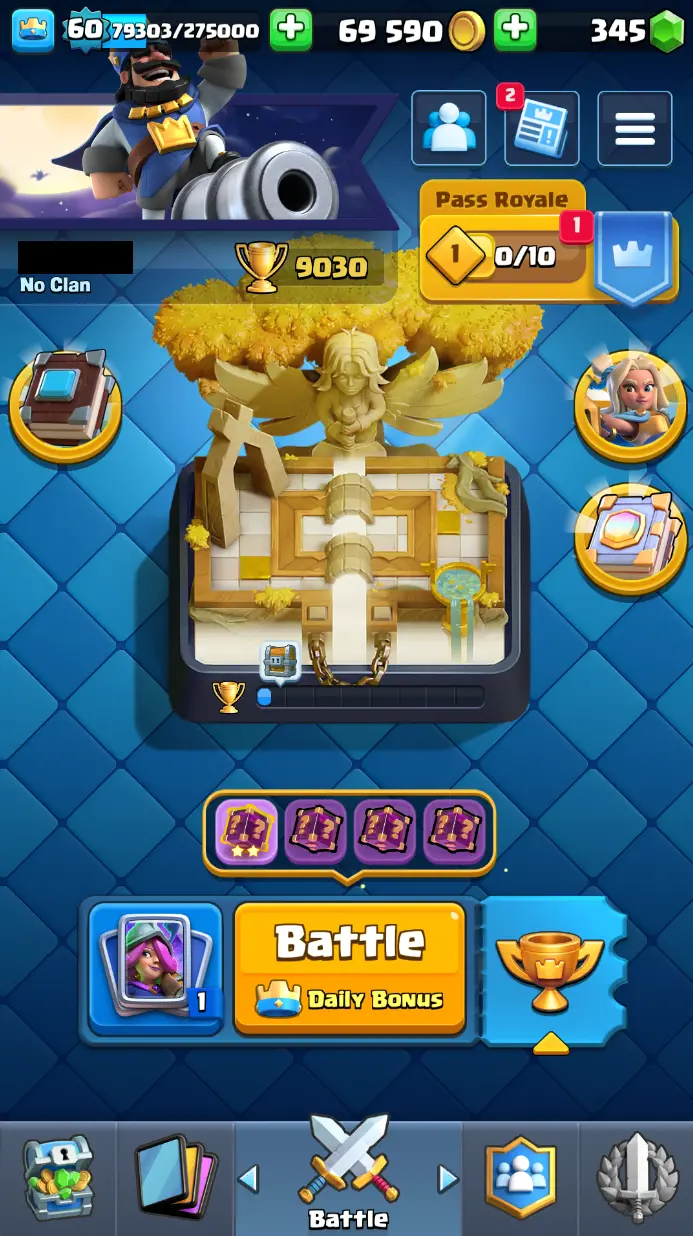Screen dimensions: 693x1236
Task: Open the news and events icon
Action: click(541, 128)
